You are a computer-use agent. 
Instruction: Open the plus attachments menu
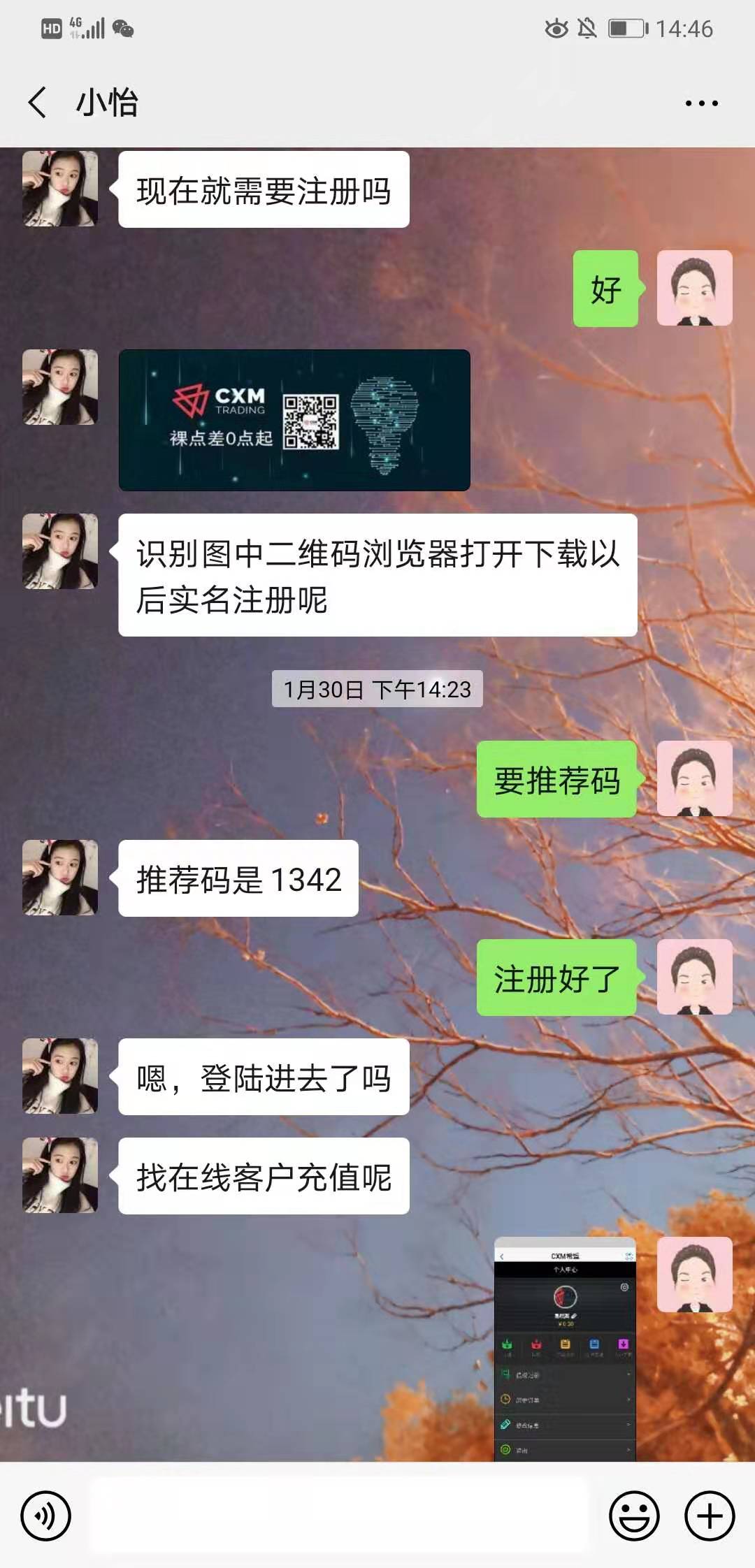[709, 1516]
